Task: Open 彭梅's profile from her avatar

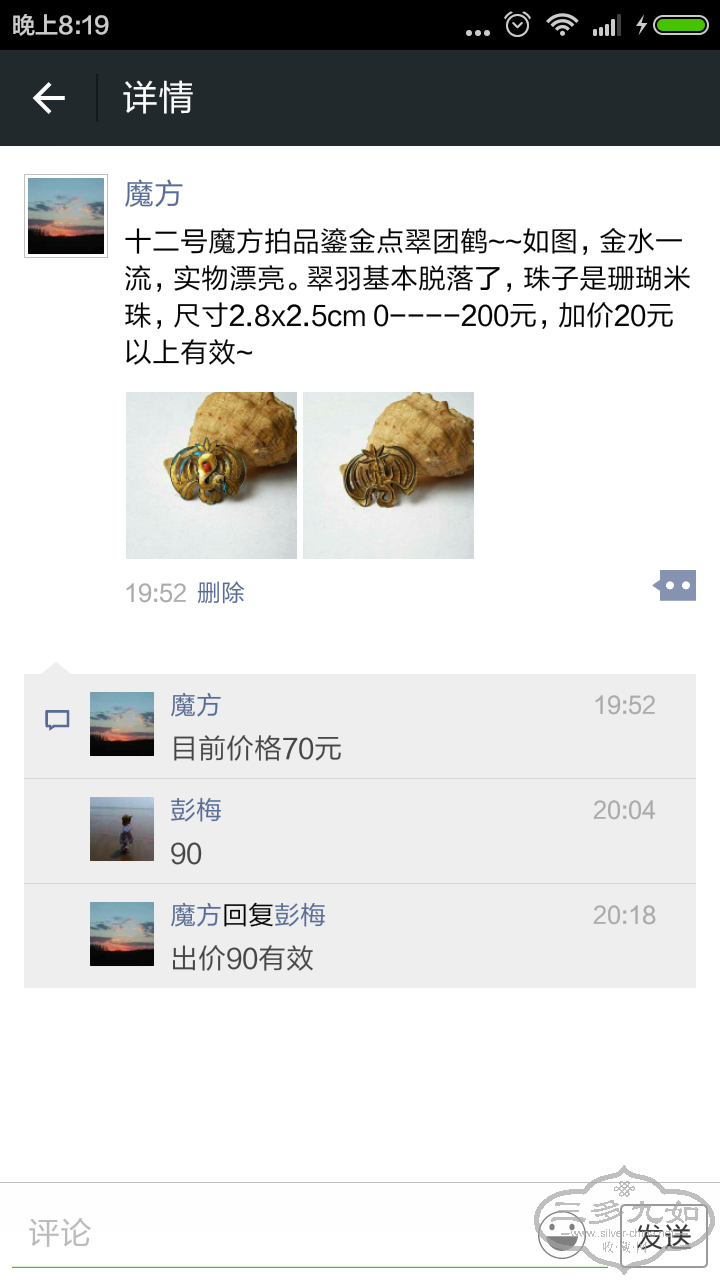Action: [122, 829]
